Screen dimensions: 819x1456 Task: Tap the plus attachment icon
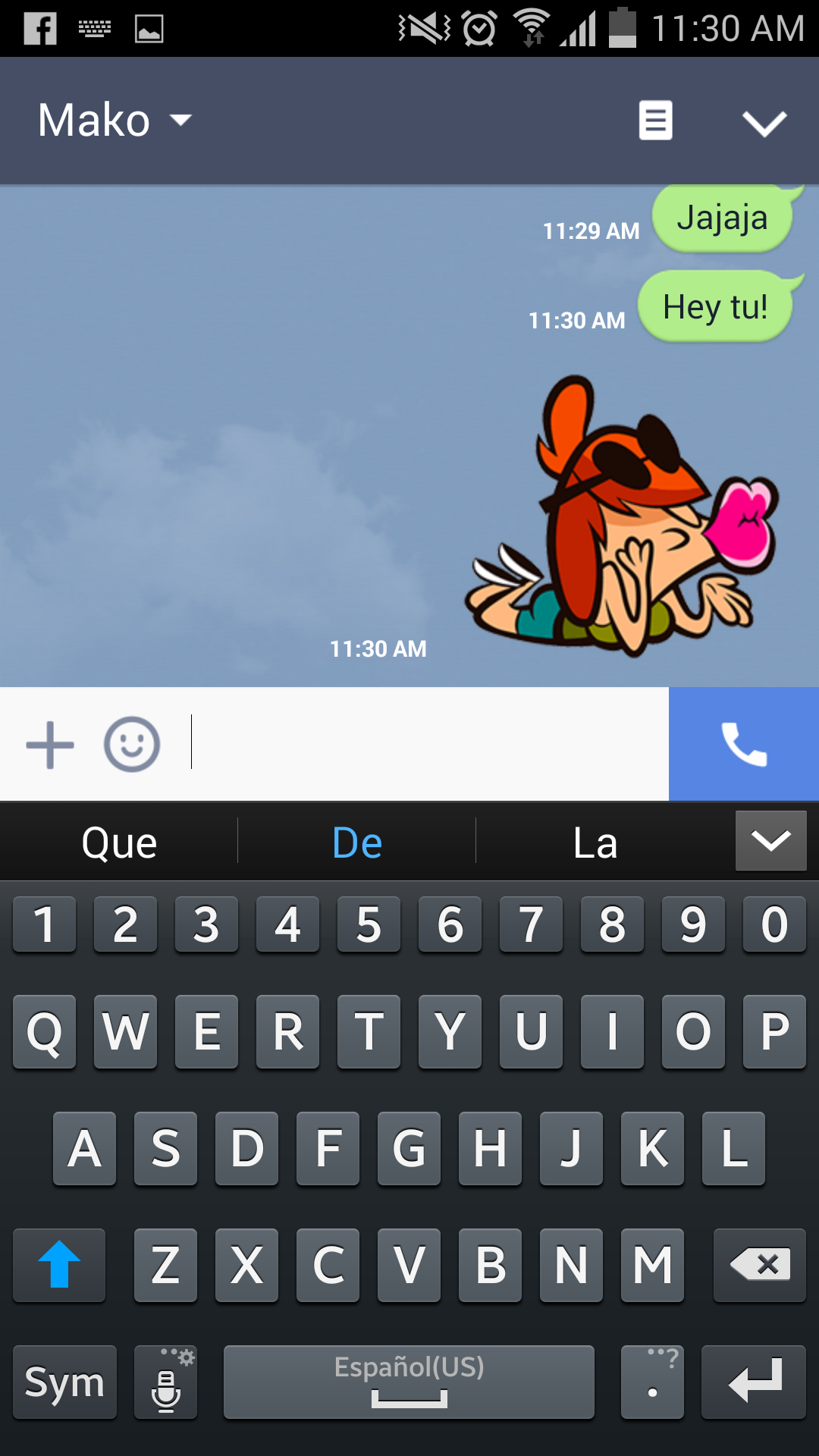pos(50,745)
